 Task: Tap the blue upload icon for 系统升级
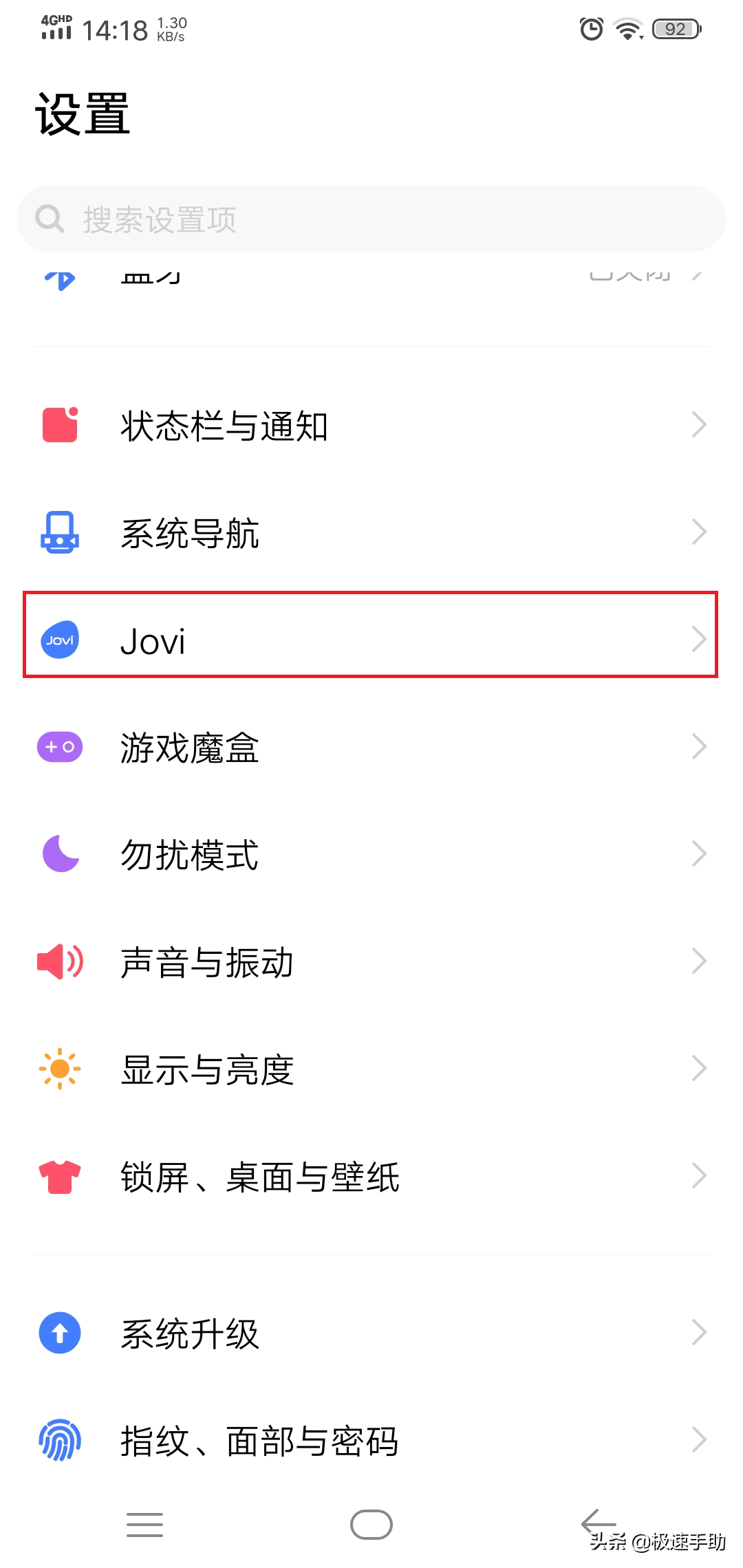coord(61,1333)
